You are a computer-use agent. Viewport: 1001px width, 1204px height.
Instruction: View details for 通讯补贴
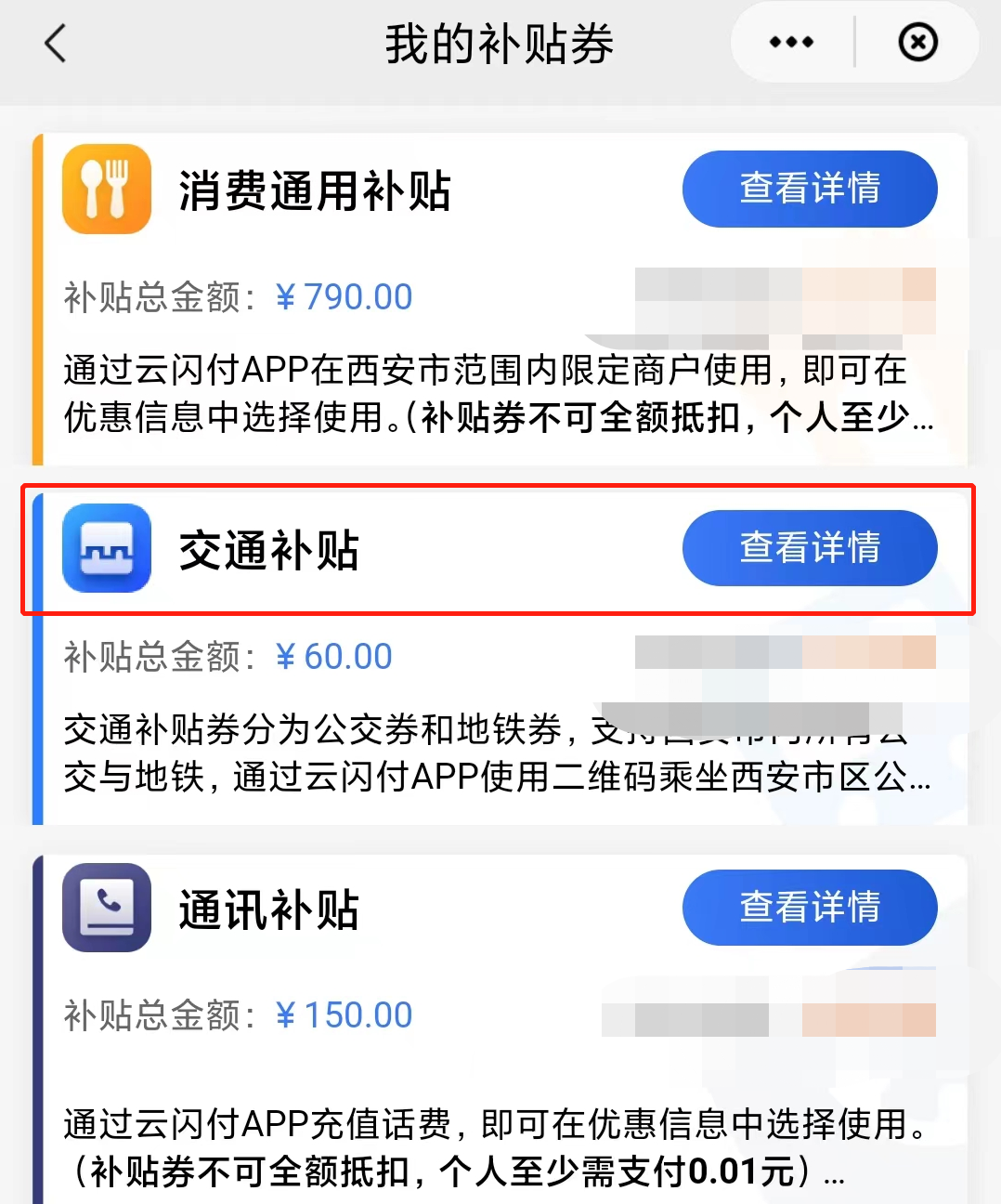tap(810, 908)
